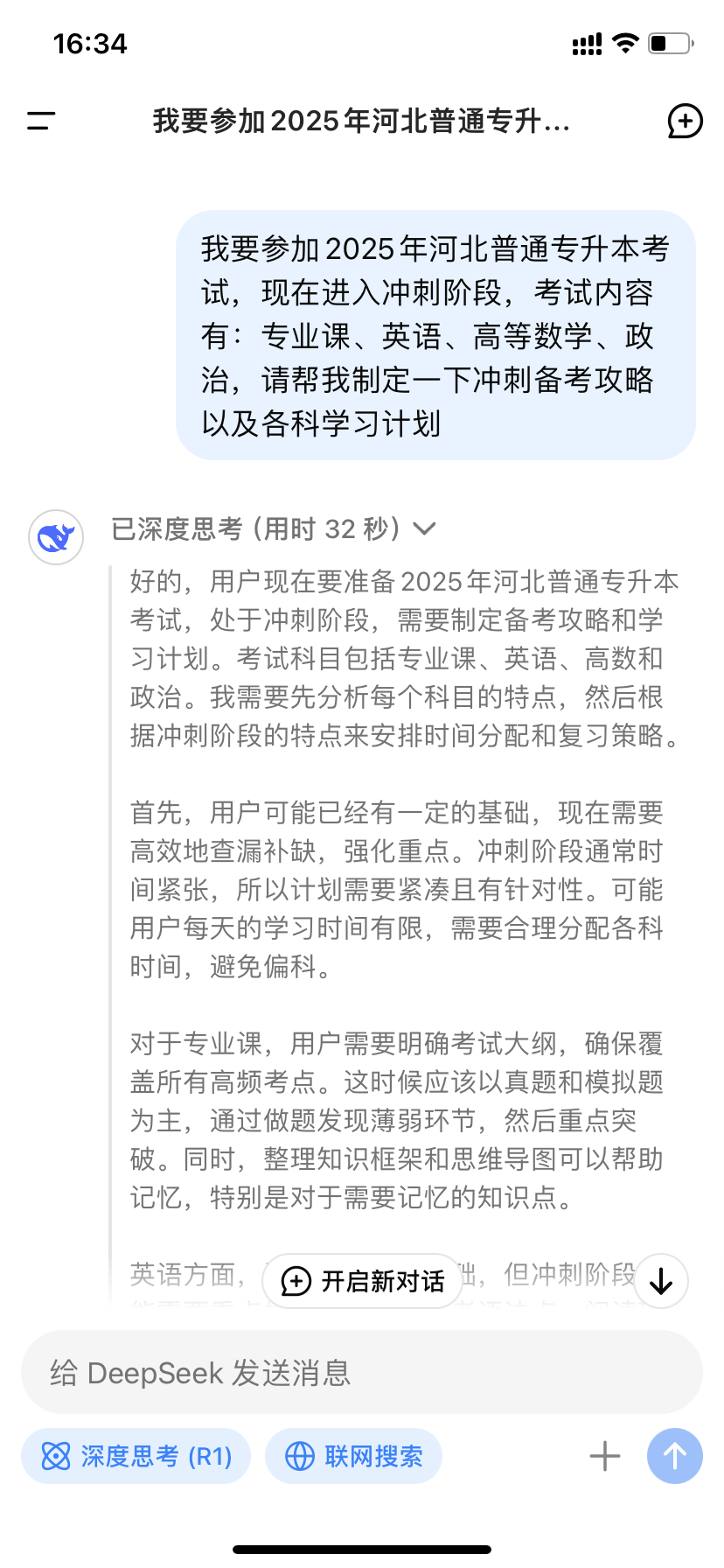Toggle 深度思考 (R1) mode

coord(136,1456)
